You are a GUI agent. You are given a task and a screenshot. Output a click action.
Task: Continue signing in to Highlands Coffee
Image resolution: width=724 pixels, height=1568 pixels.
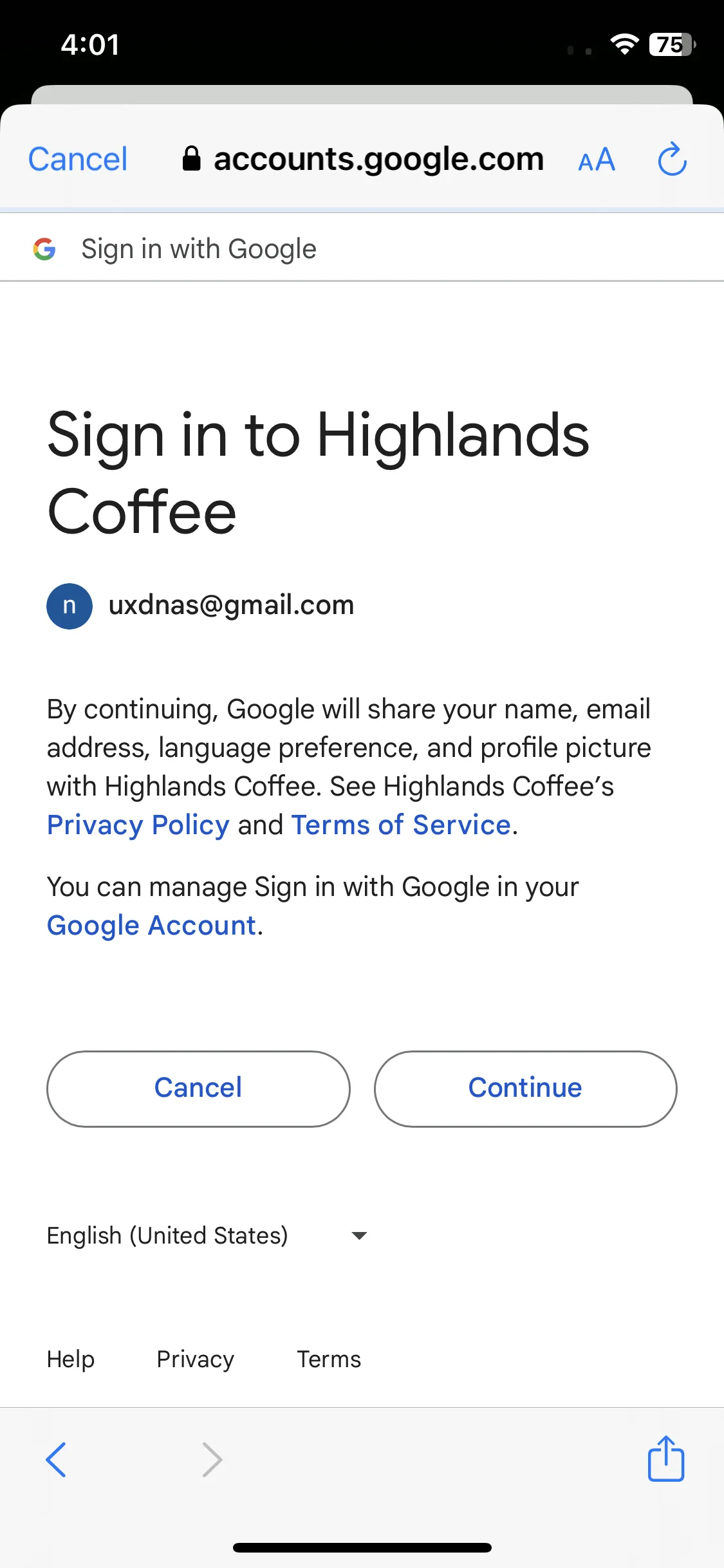click(525, 1088)
